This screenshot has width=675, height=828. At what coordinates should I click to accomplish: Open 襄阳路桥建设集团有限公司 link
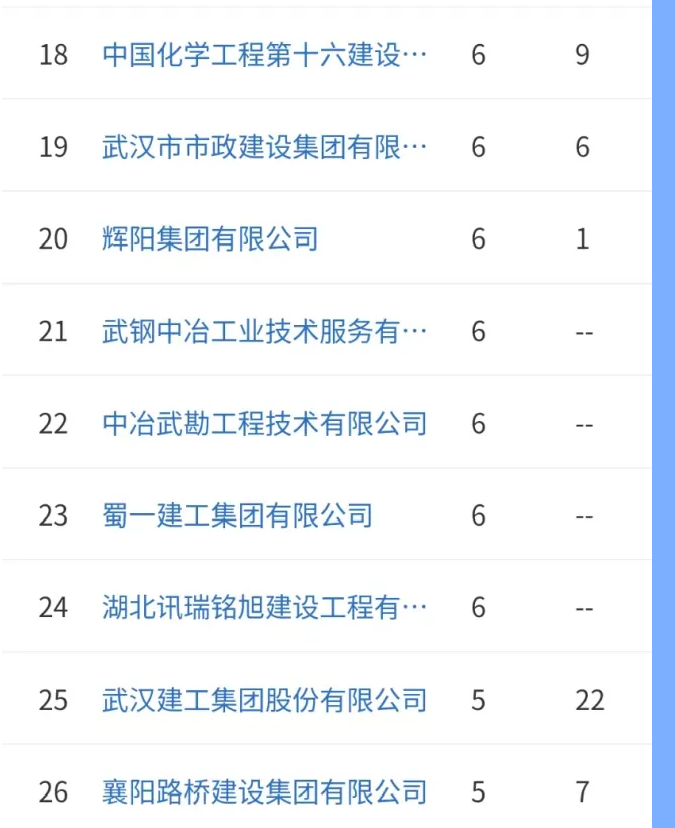point(265,793)
